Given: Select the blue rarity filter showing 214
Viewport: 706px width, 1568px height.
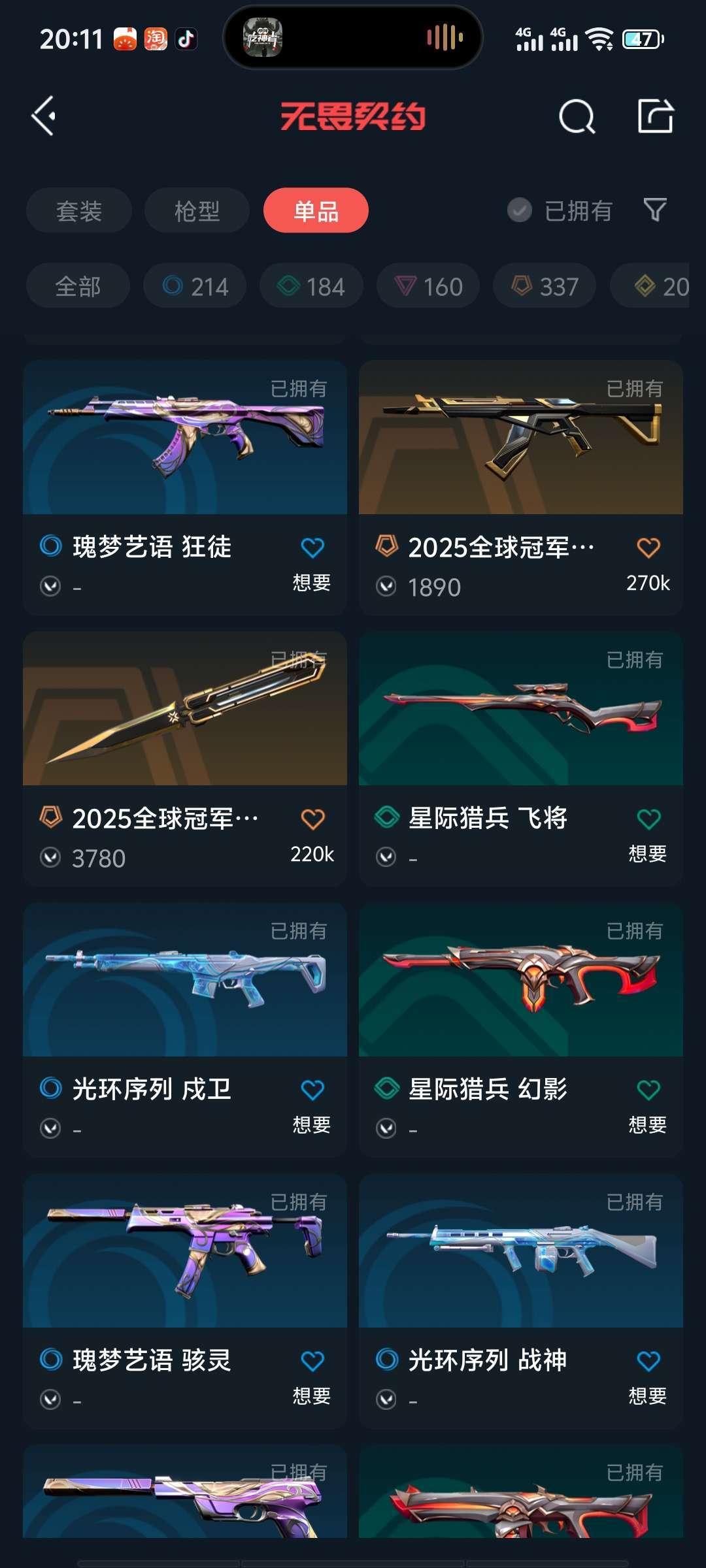Looking at the screenshot, I should (194, 286).
